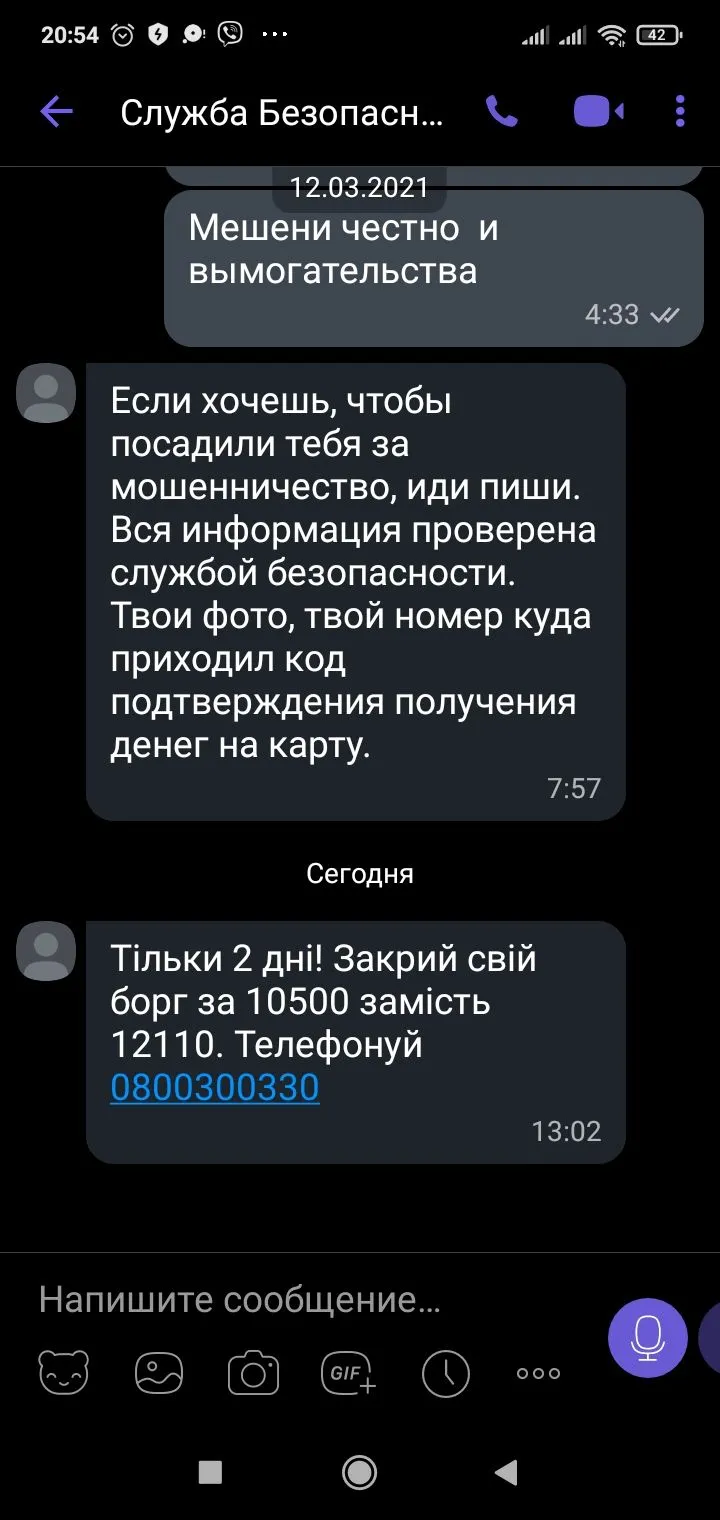Call the linked number 0800300330
Viewport: 720px width, 1520px height.
[x=214, y=1087]
